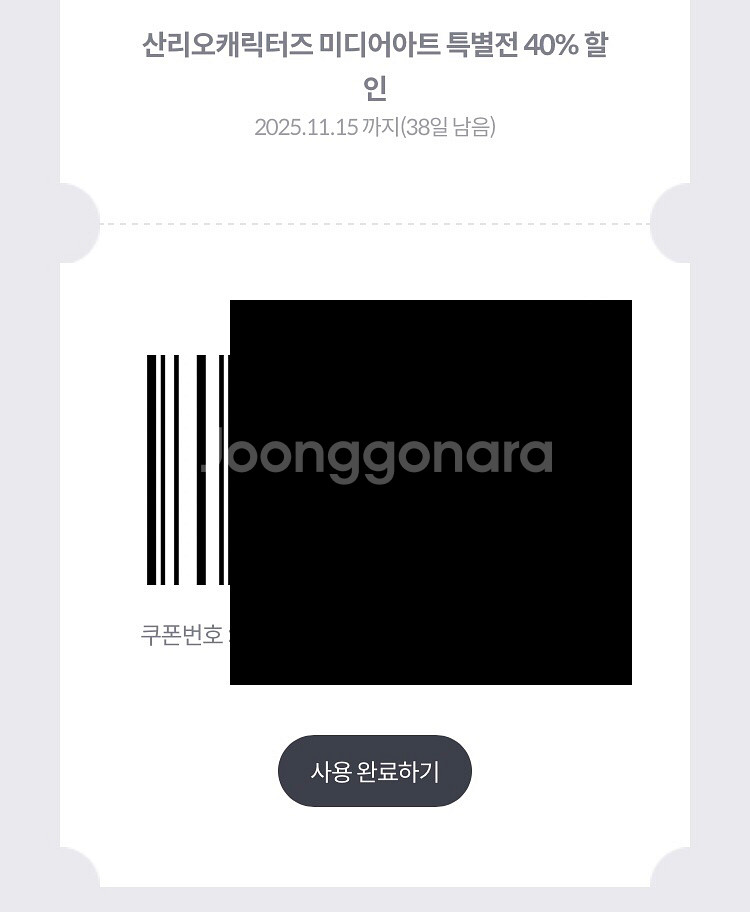Image resolution: width=750 pixels, height=912 pixels.
Task: Tap the dashed perforation line on the ticket
Action: click(374, 220)
